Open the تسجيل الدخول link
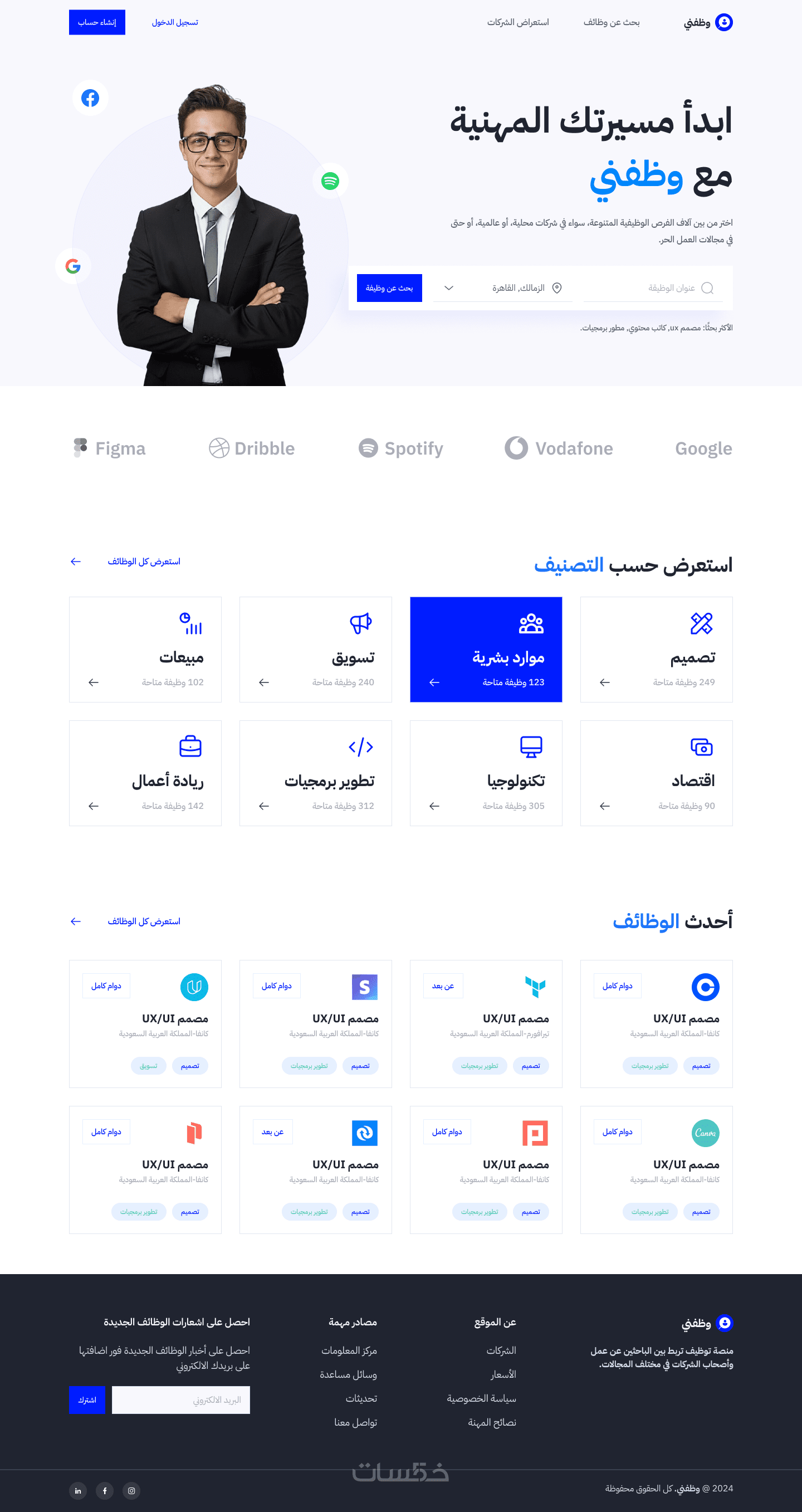802x1512 pixels. [x=175, y=22]
